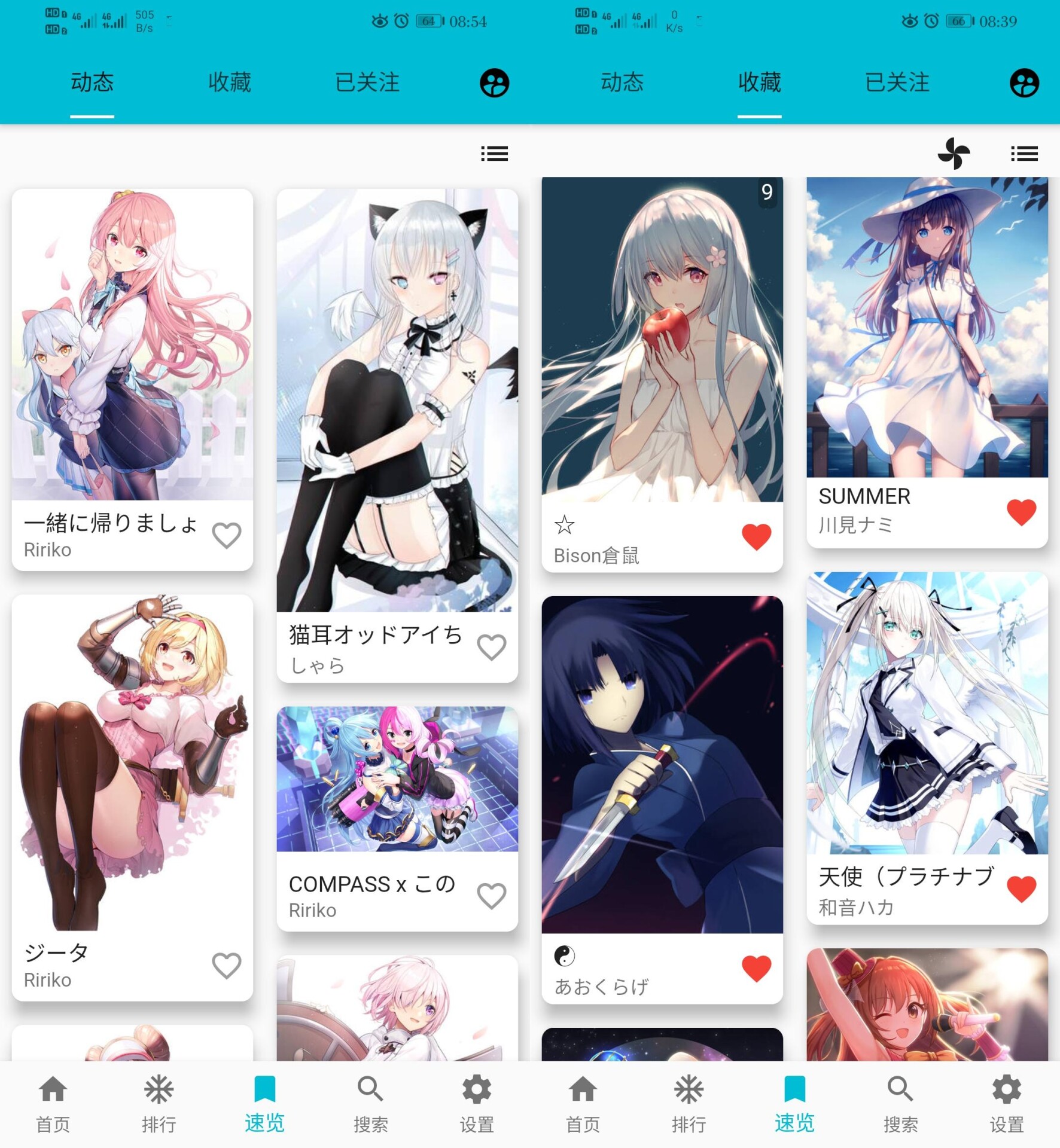Remove the heart from Bison倉鼠's artwork

point(756,536)
